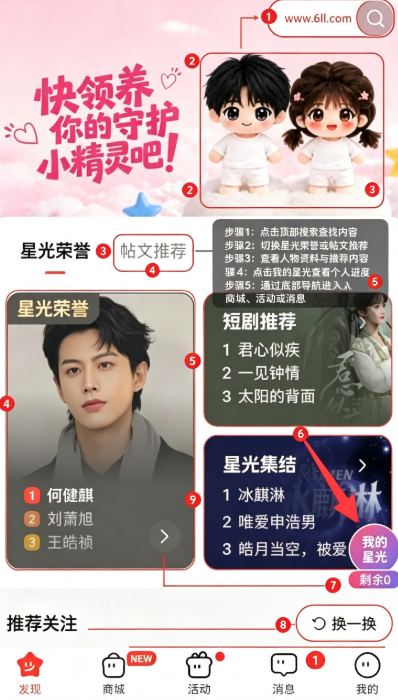Image resolution: width=398 pixels, height=700 pixels.
Task: Open the 消息 tab
Action: tap(283, 673)
